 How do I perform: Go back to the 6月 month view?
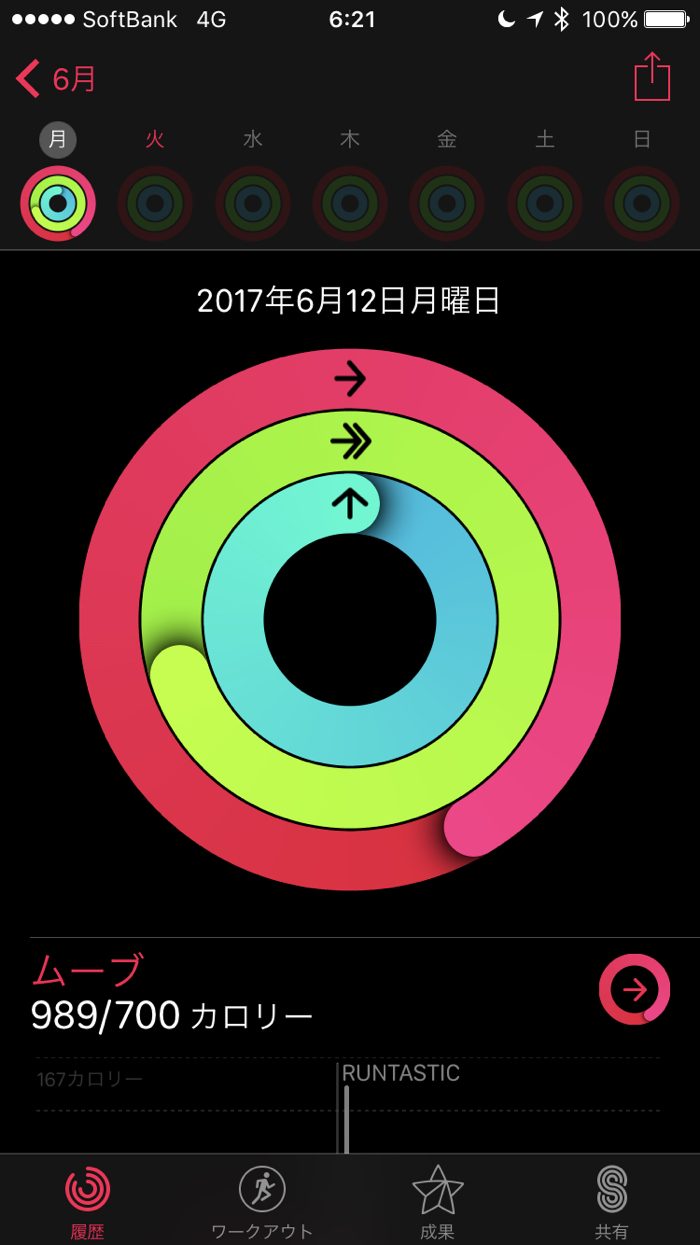point(57,78)
